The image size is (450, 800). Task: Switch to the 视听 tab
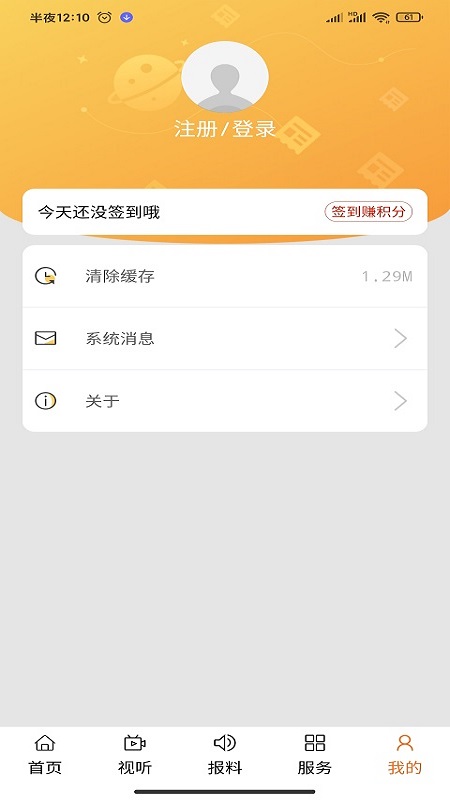point(135,755)
